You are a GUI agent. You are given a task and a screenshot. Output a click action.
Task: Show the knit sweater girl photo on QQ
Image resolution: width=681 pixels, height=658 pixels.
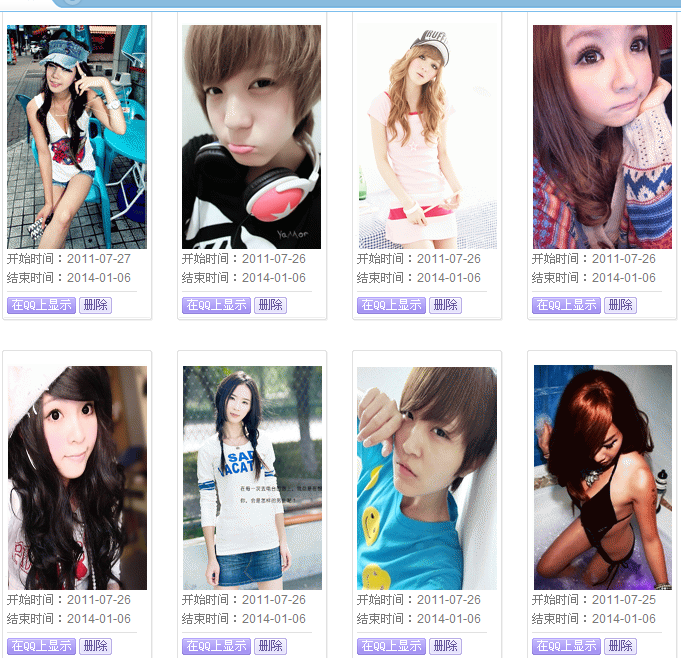click(566, 305)
